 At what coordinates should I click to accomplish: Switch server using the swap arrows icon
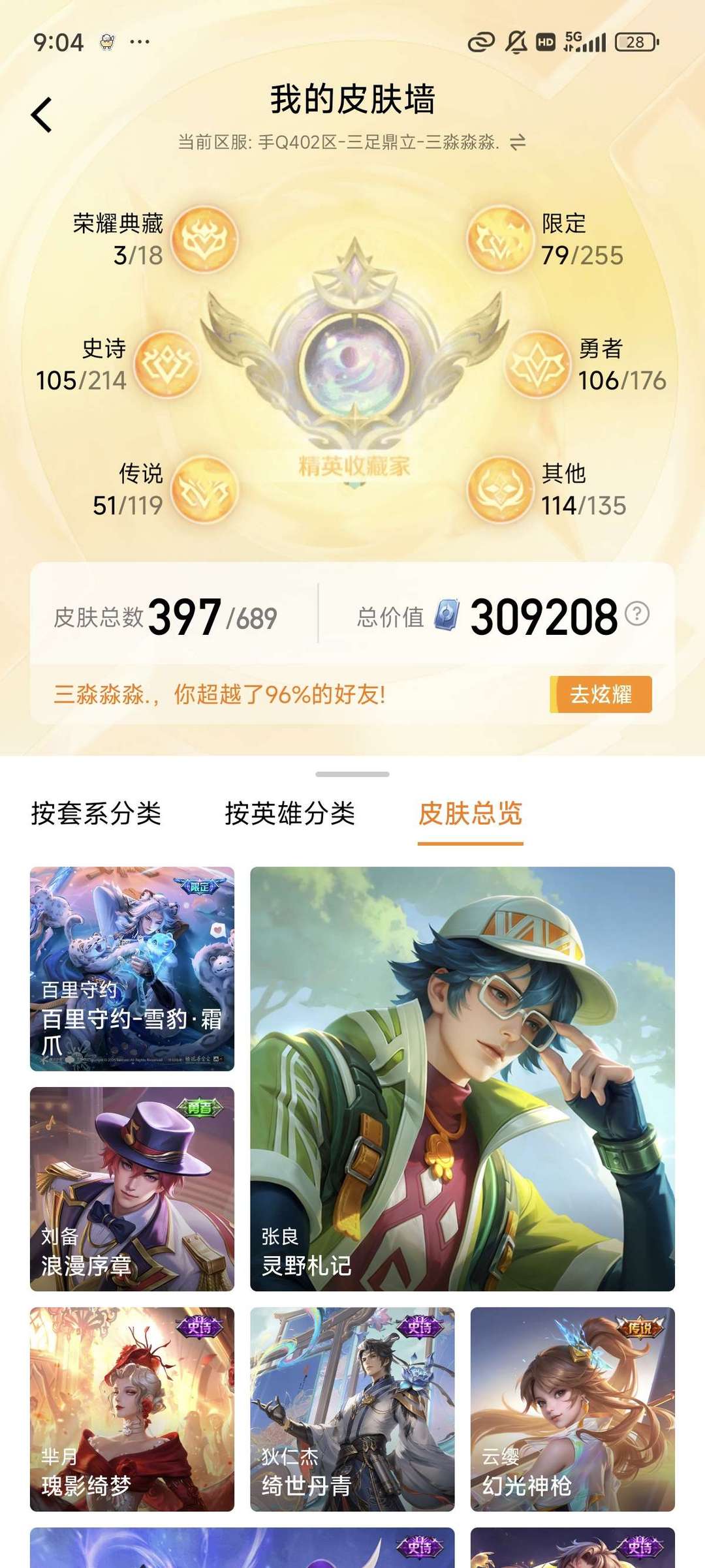(x=518, y=142)
